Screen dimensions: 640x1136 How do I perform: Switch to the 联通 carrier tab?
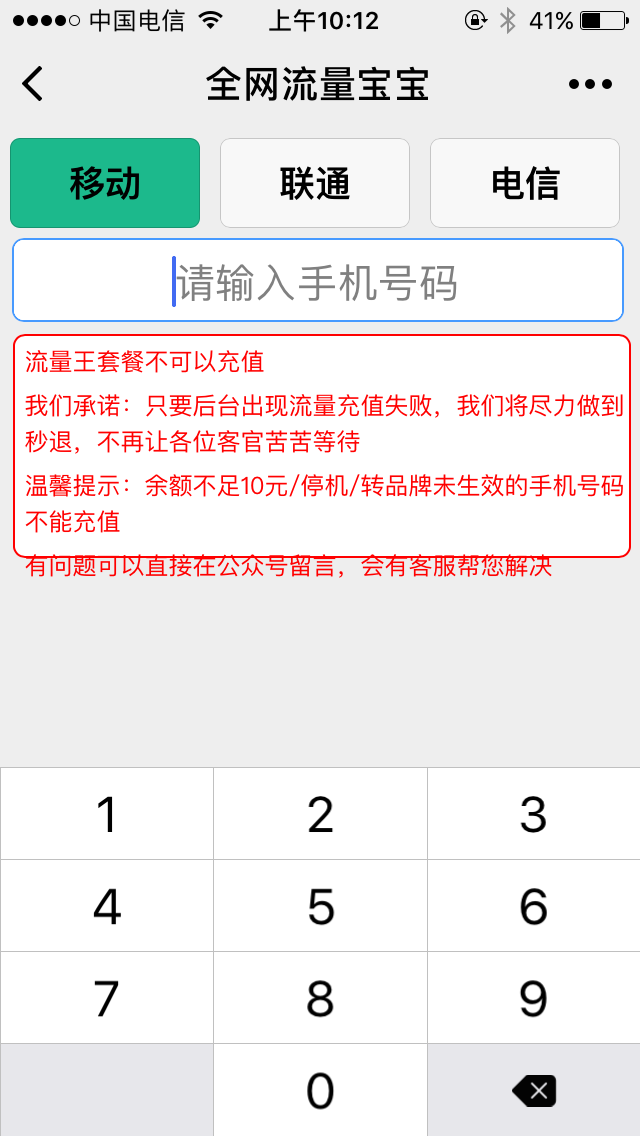[x=315, y=183]
